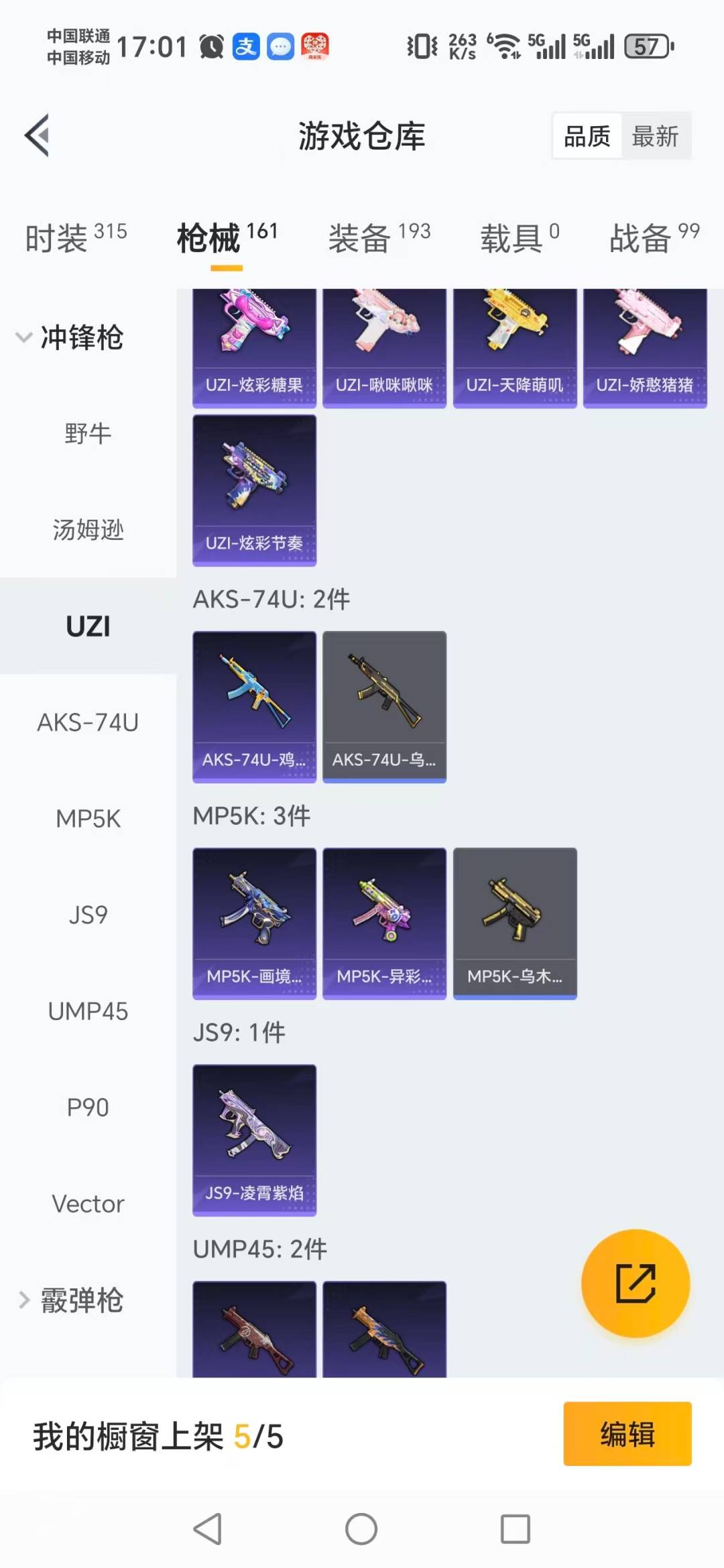The image size is (724, 1568).
Task: Open the gold MP5K-乌木 skin
Action: coord(514,923)
